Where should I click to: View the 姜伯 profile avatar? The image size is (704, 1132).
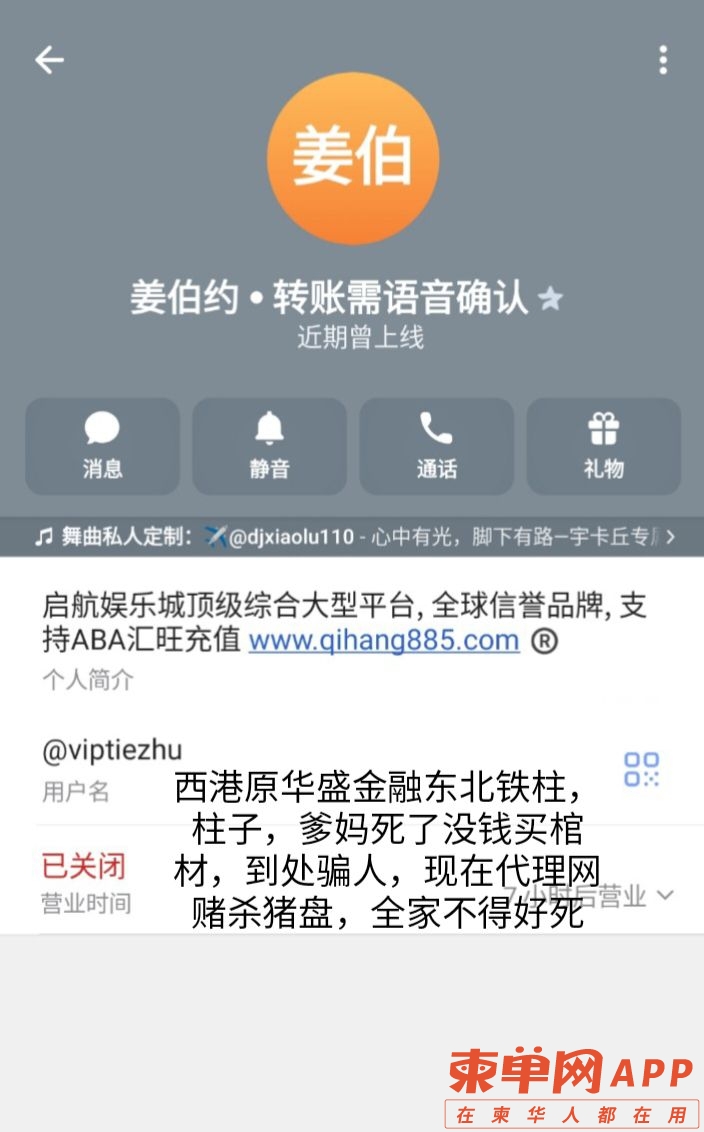pos(353,158)
